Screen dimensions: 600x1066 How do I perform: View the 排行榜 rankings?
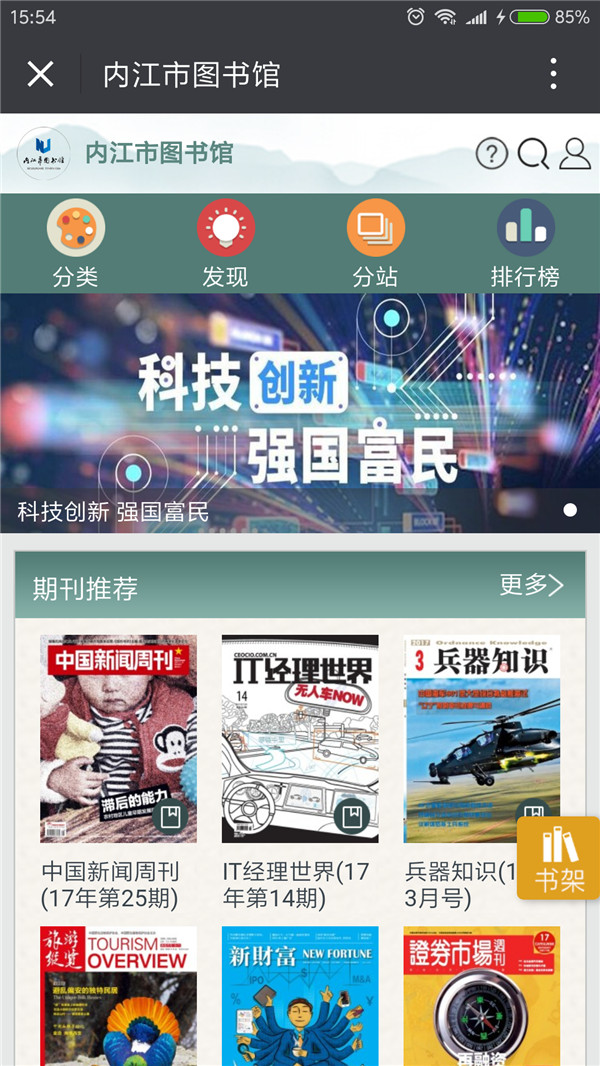[x=525, y=243]
